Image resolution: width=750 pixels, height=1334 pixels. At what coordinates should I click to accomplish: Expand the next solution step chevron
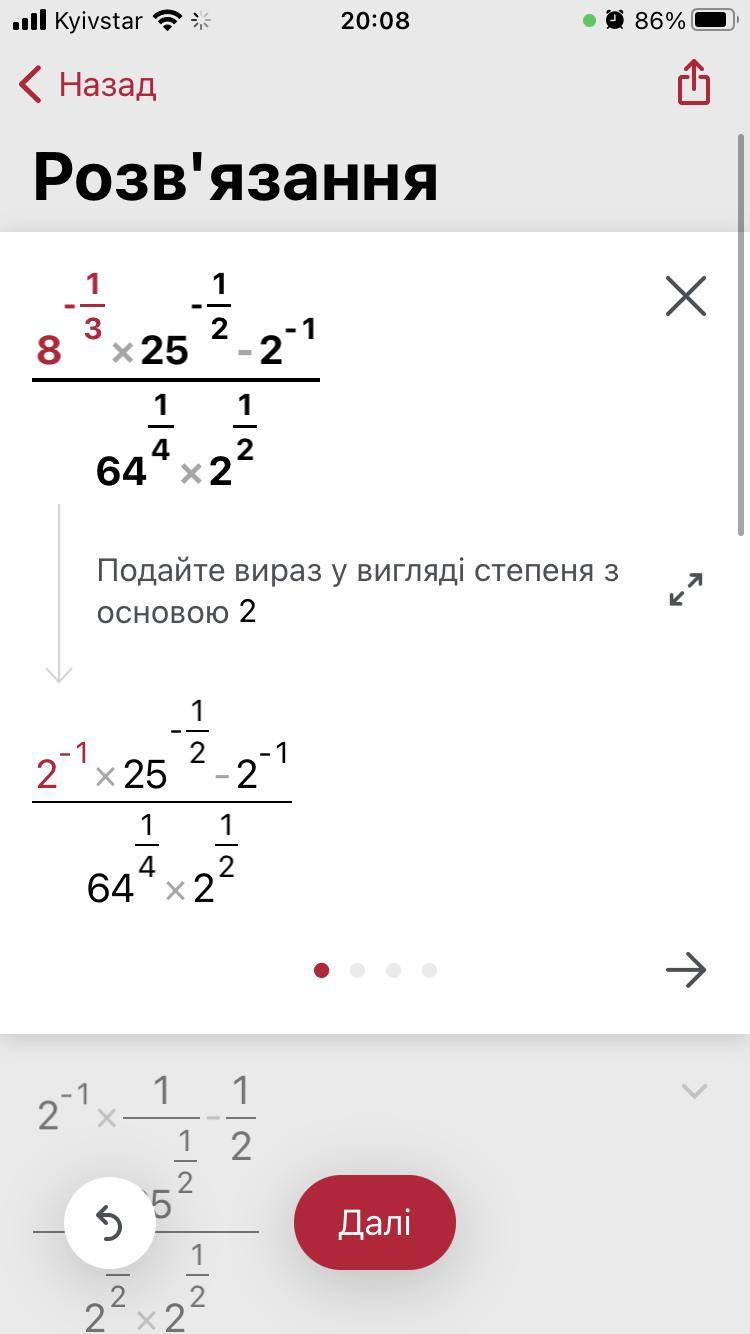[x=694, y=1091]
